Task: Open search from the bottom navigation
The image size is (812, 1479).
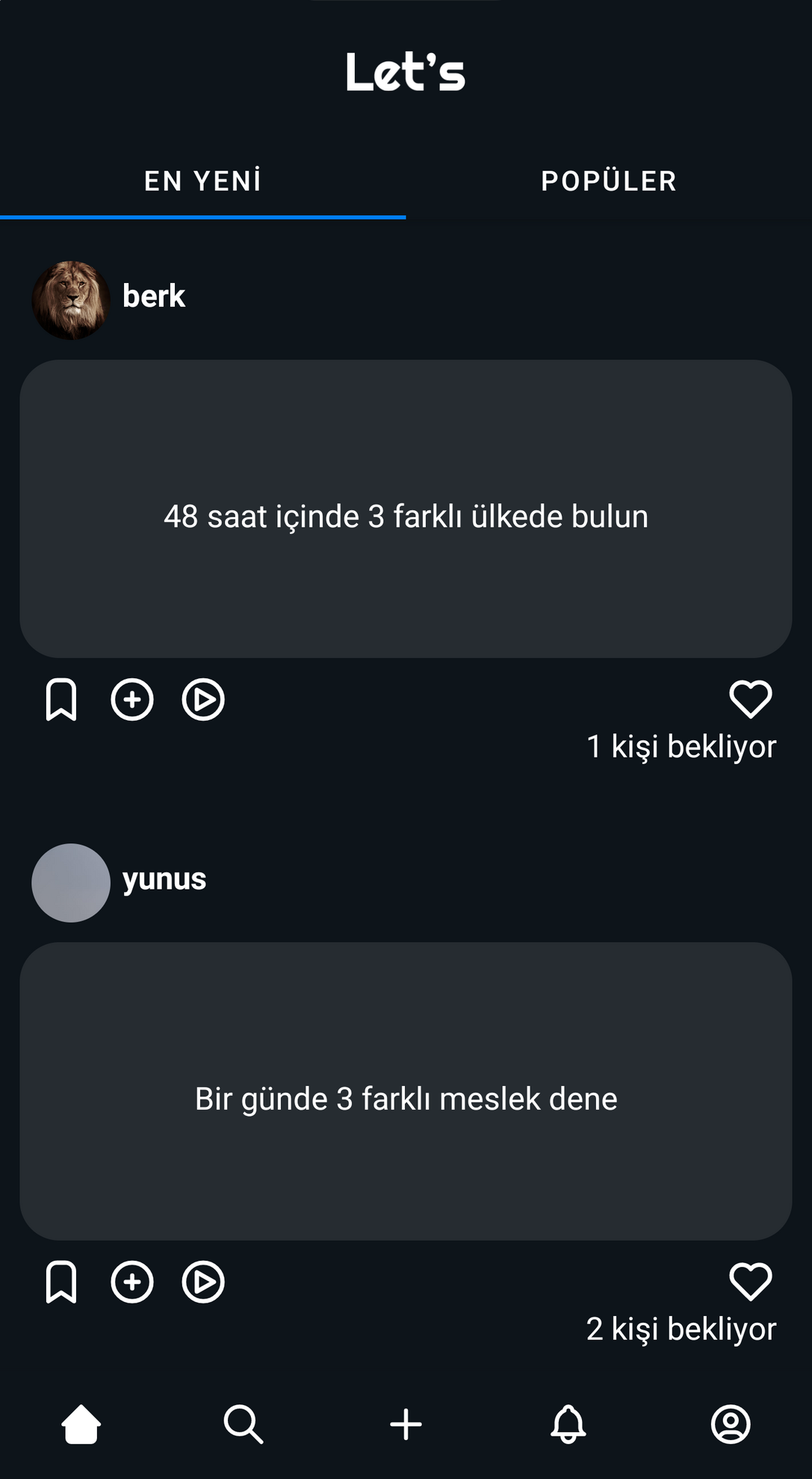Action: (244, 1424)
